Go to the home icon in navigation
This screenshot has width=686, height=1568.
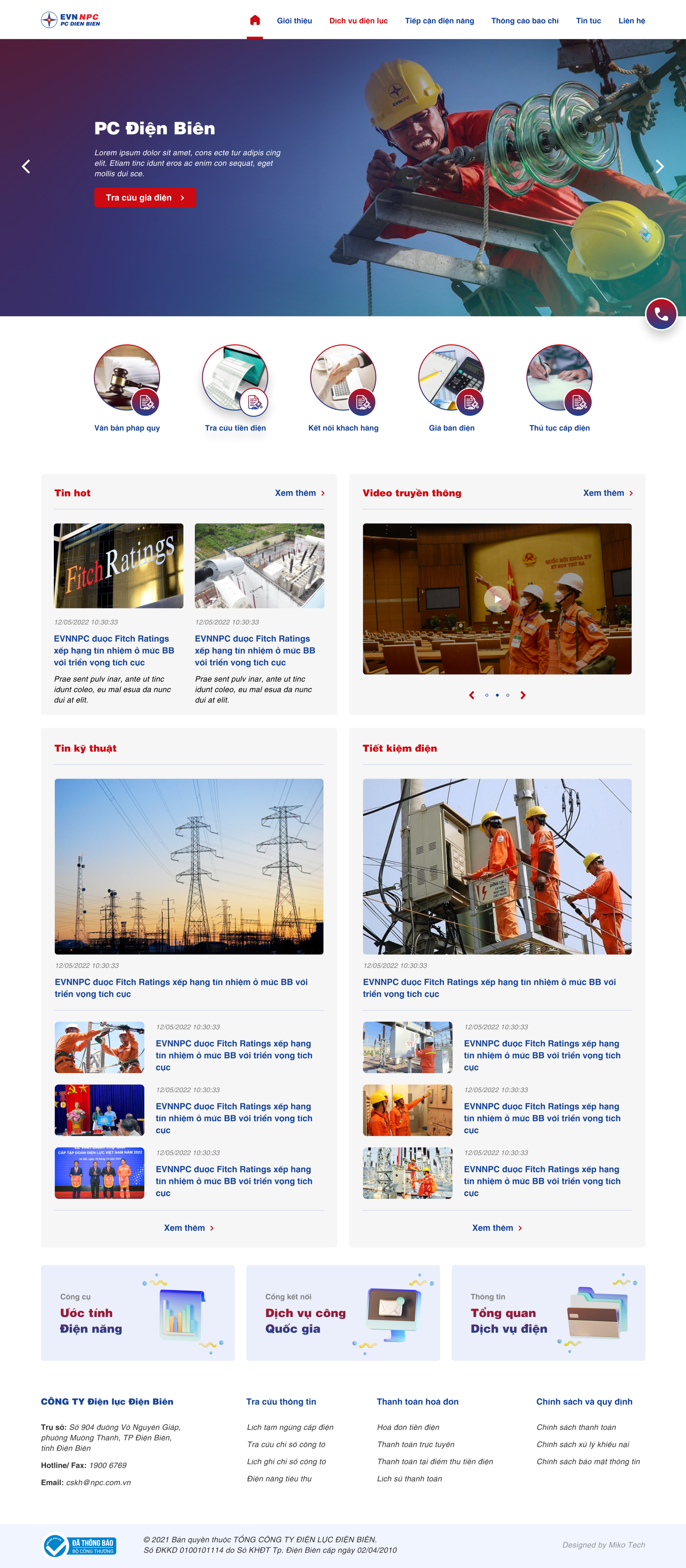tap(255, 20)
